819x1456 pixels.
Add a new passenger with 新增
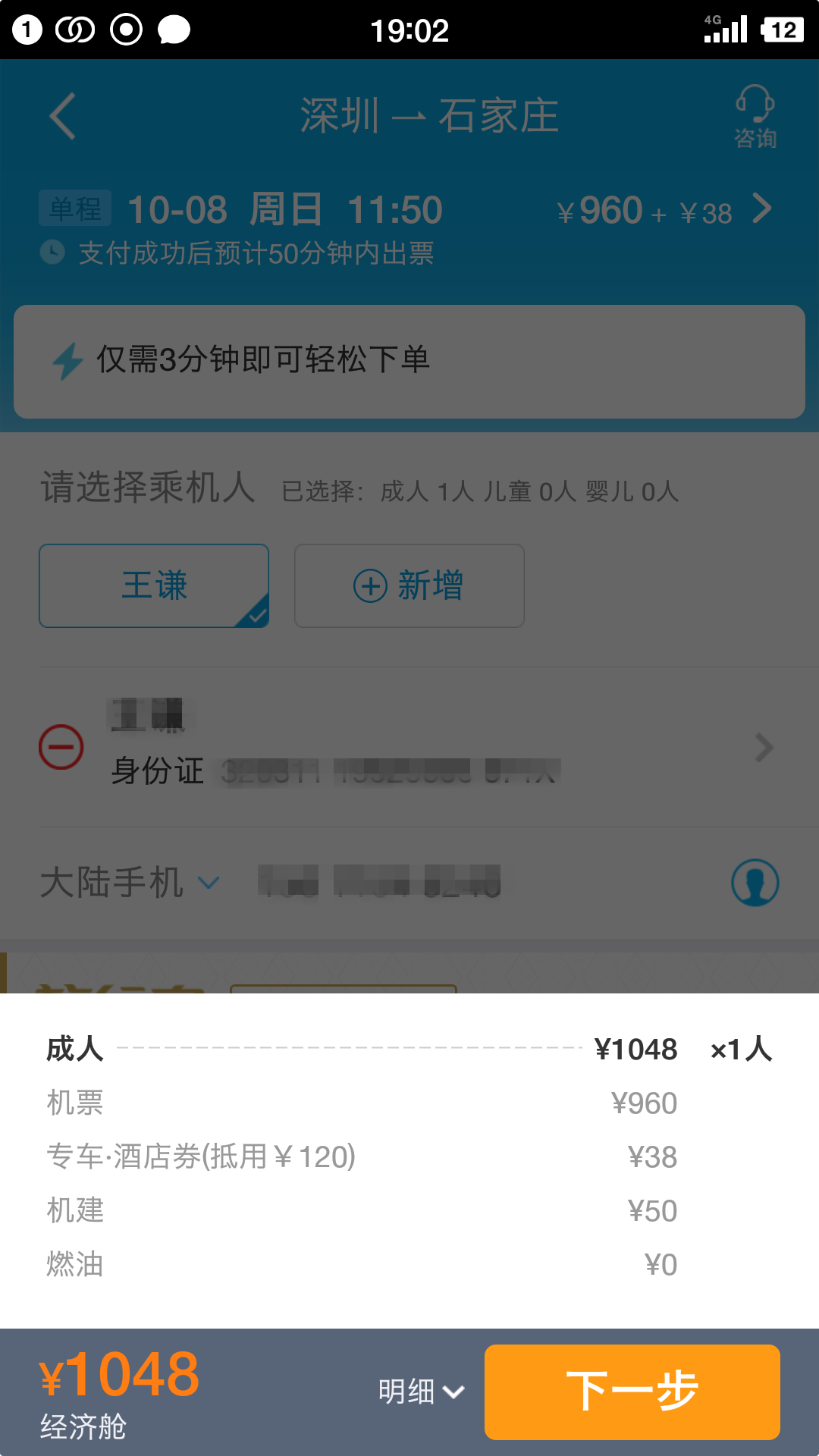(409, 585)
